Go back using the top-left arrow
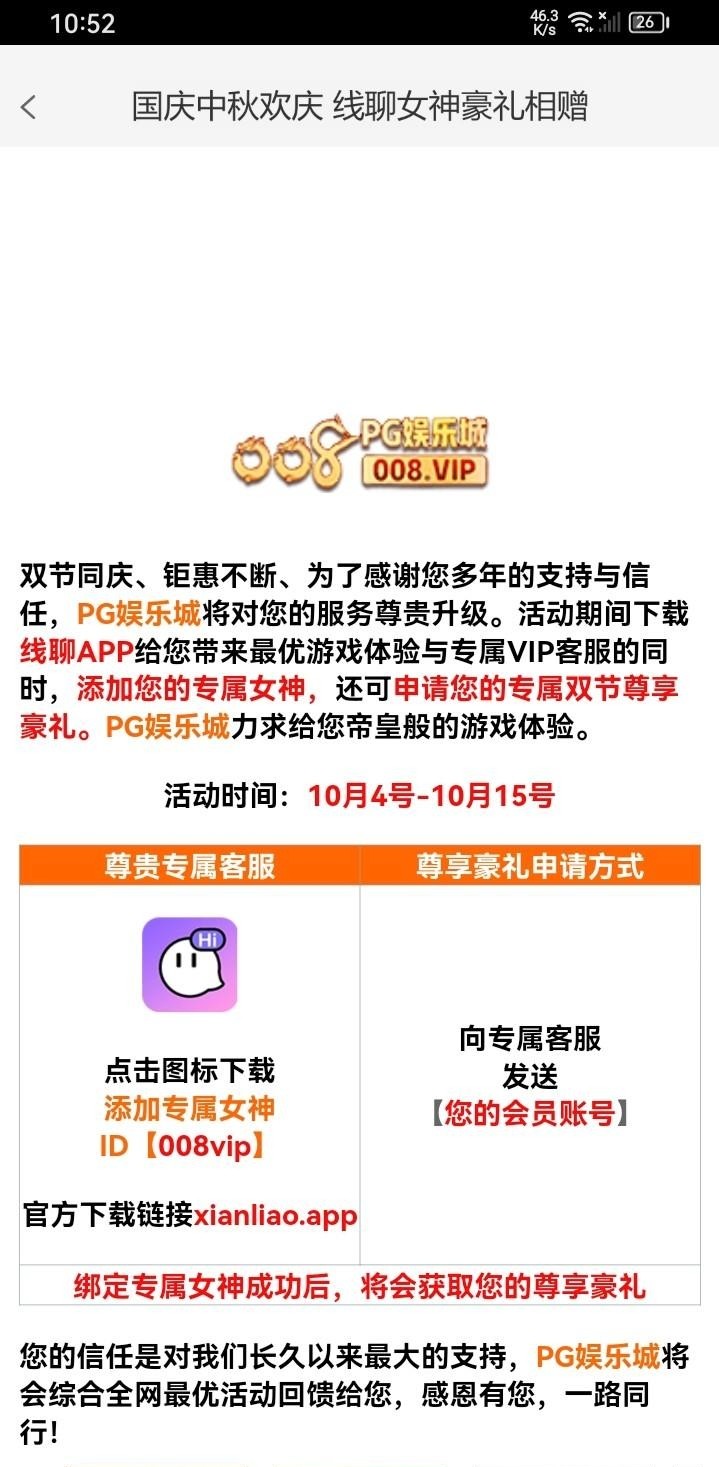 [x=29, y=107]
